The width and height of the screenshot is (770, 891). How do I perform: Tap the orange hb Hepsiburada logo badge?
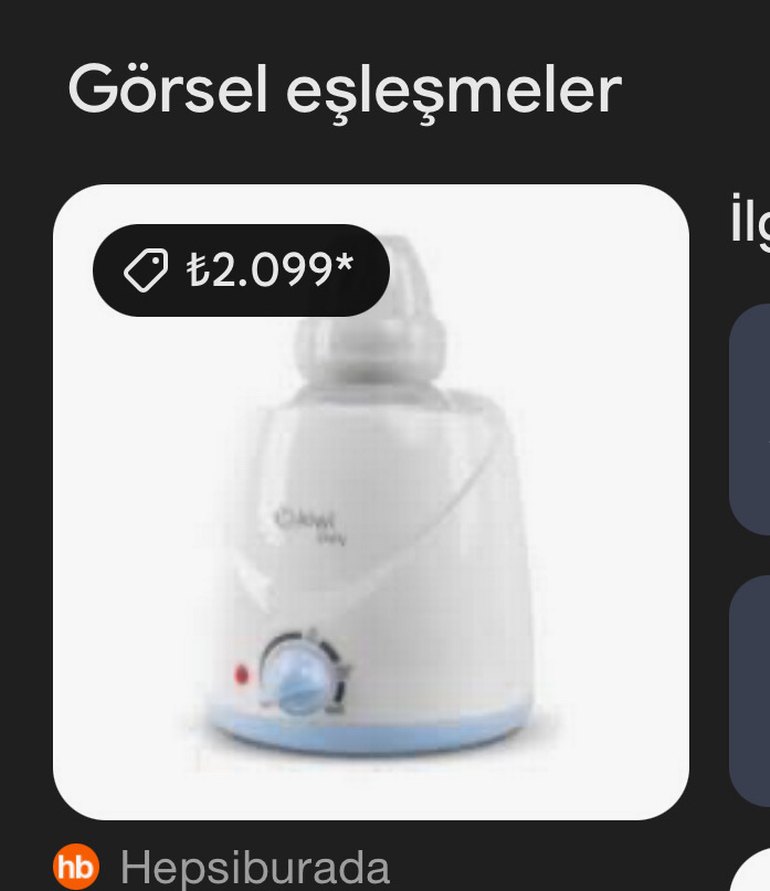coord(76,865)
